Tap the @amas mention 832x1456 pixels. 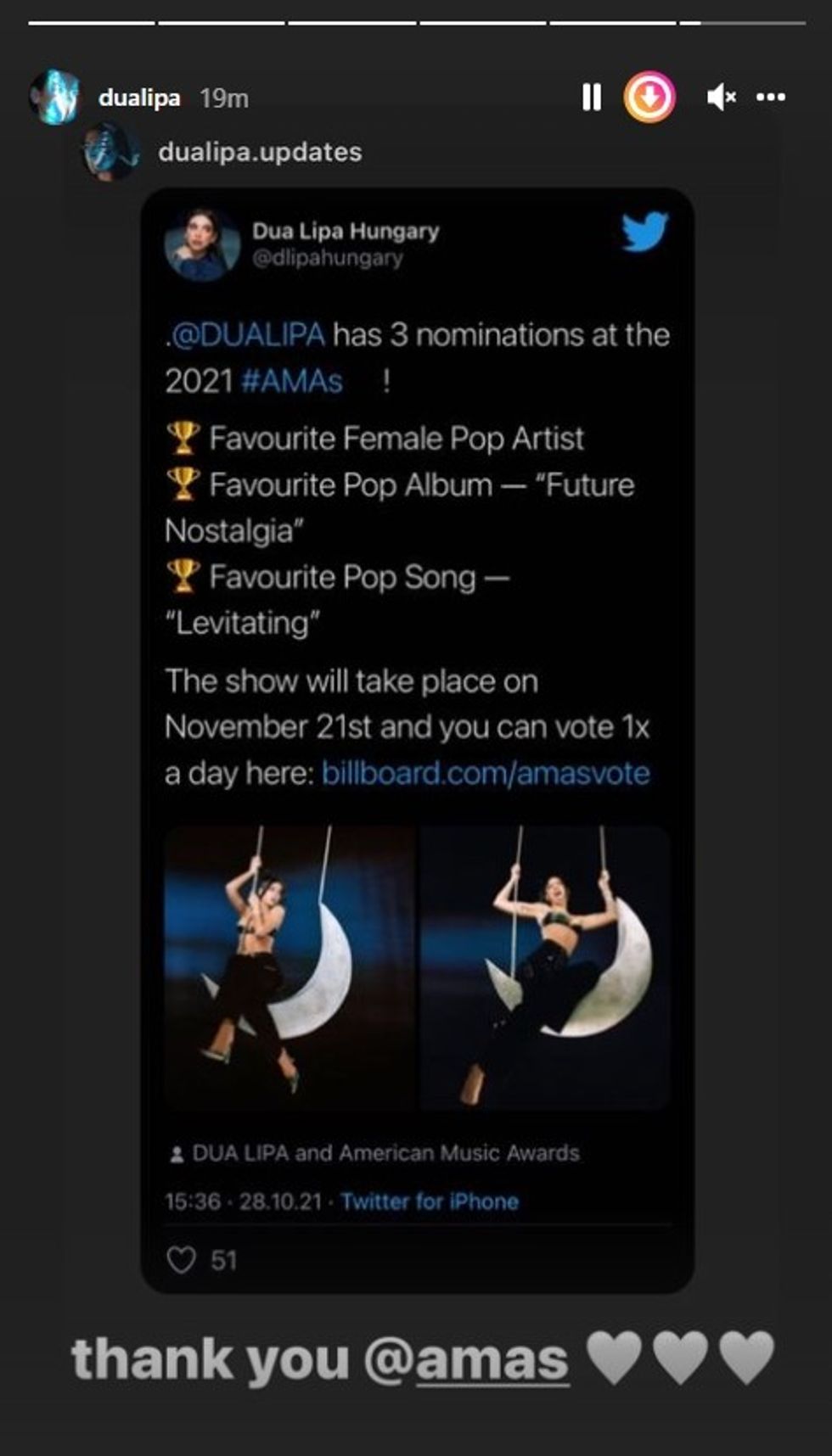click(x=466, y=1360)
